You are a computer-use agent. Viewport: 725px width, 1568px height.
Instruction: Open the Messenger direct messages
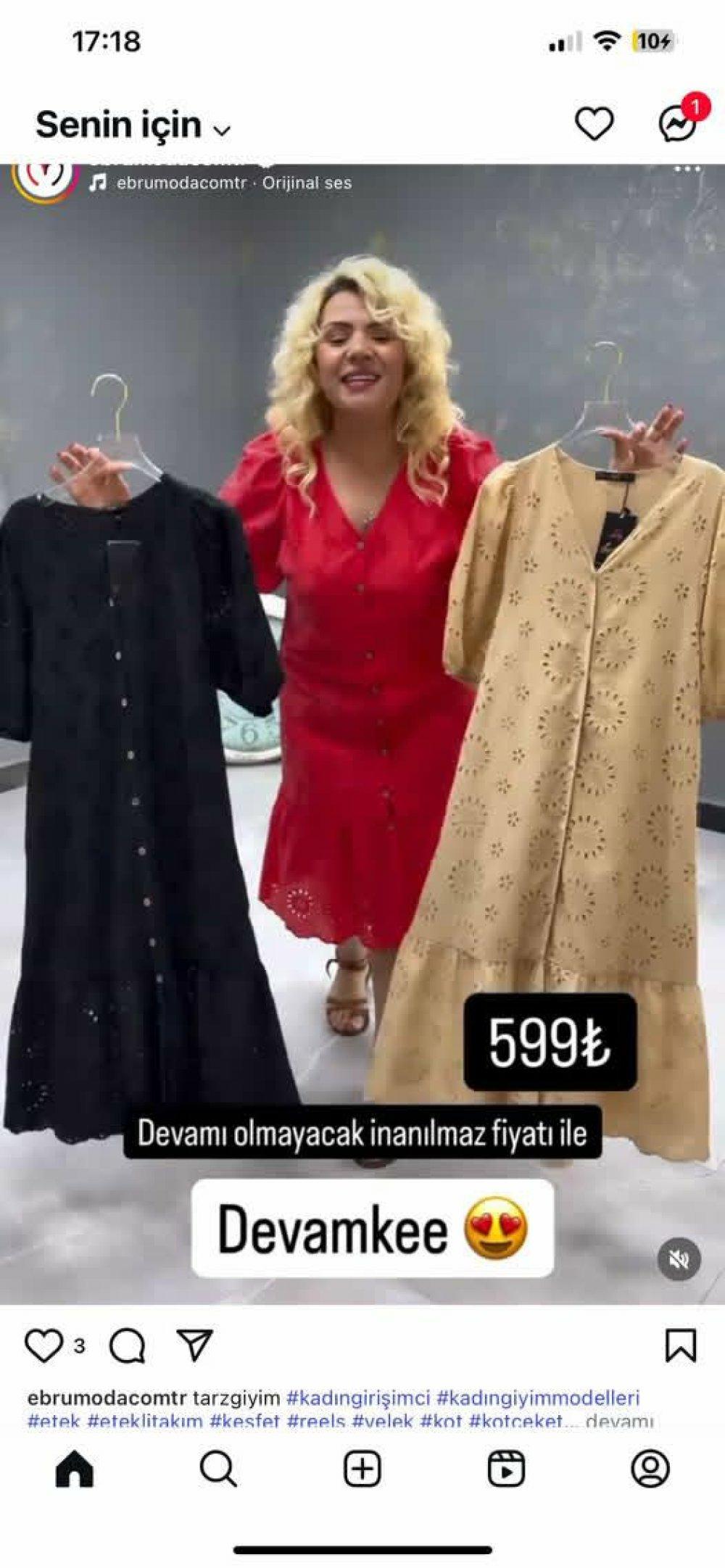tap(678, 124)
